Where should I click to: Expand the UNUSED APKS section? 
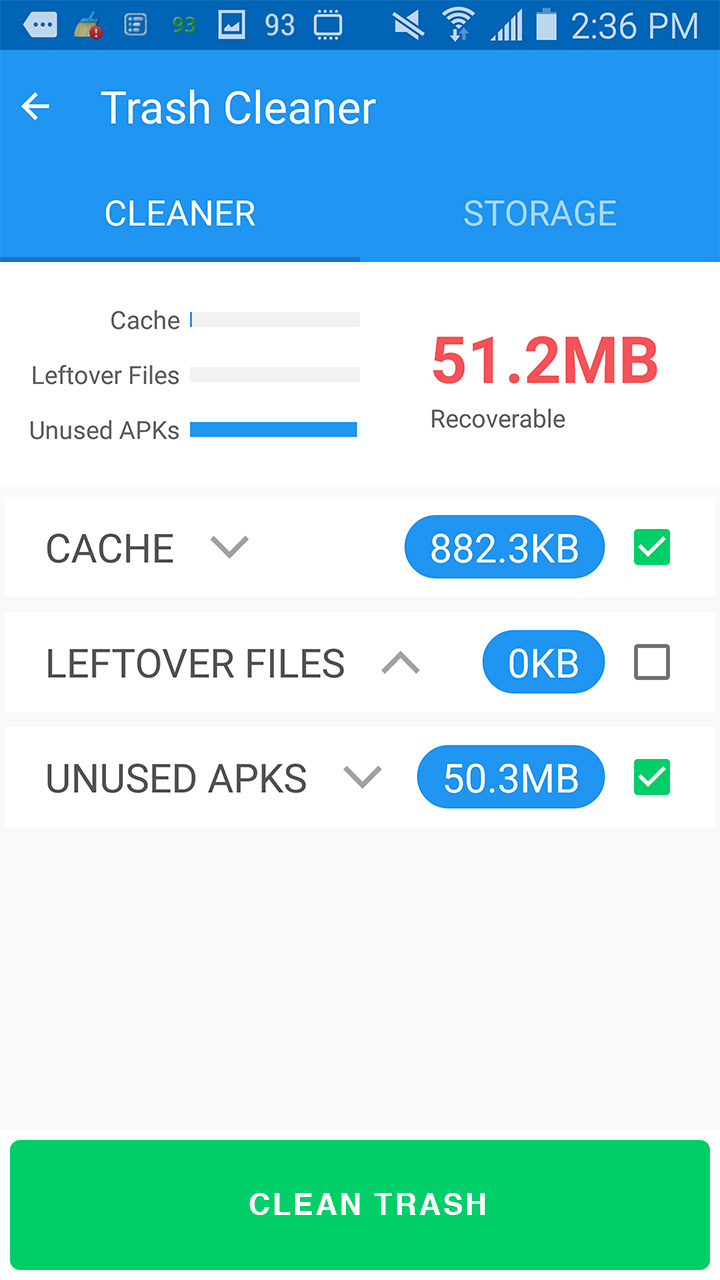click(360, 777)
